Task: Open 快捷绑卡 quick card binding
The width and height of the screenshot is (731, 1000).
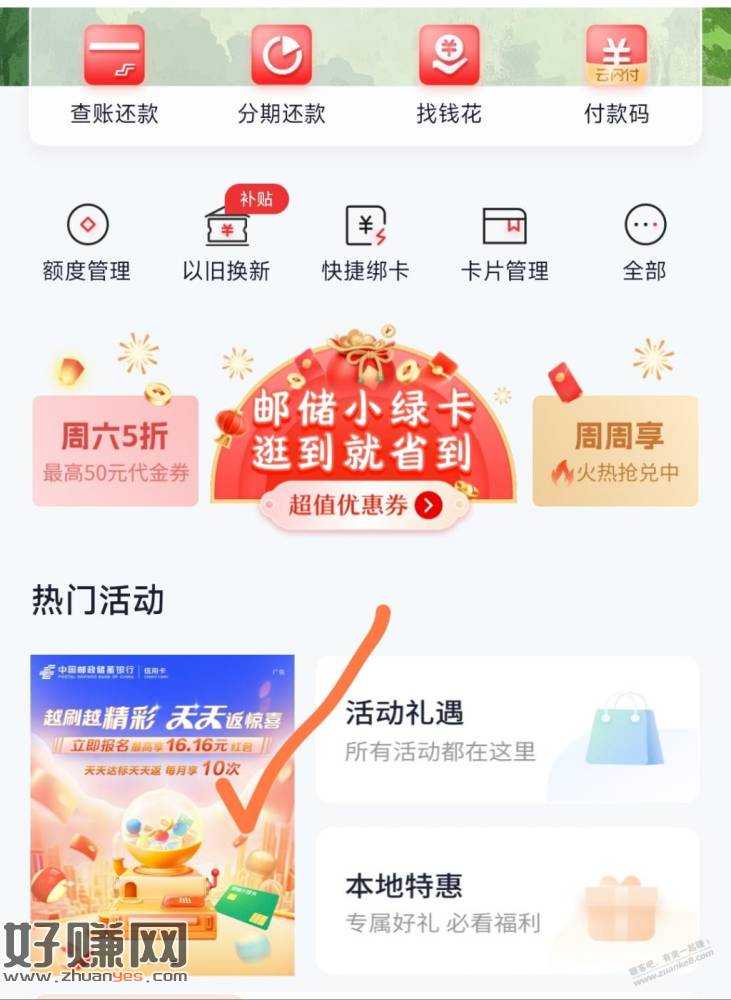Action: (365, 242)
